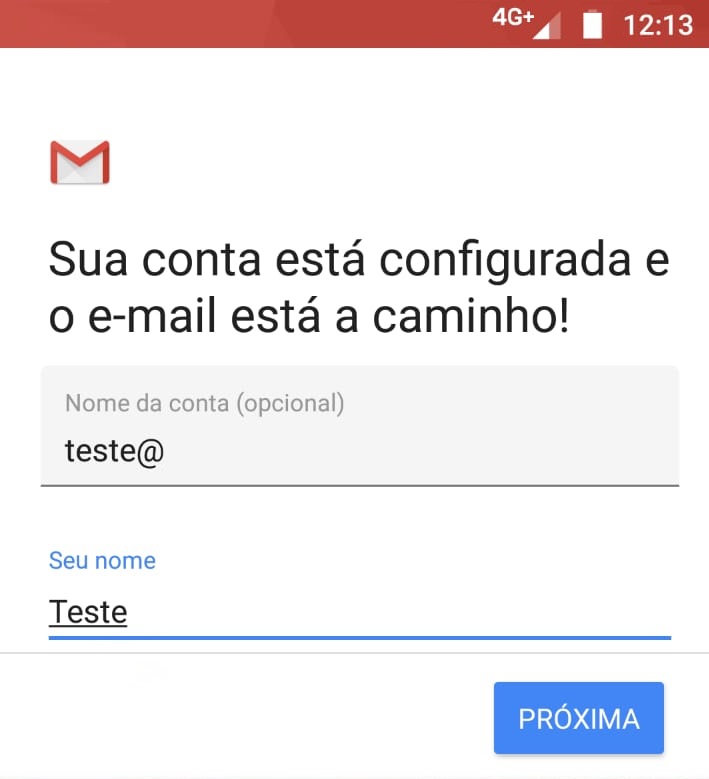Edit the Nome da conta field

point(358,450)
